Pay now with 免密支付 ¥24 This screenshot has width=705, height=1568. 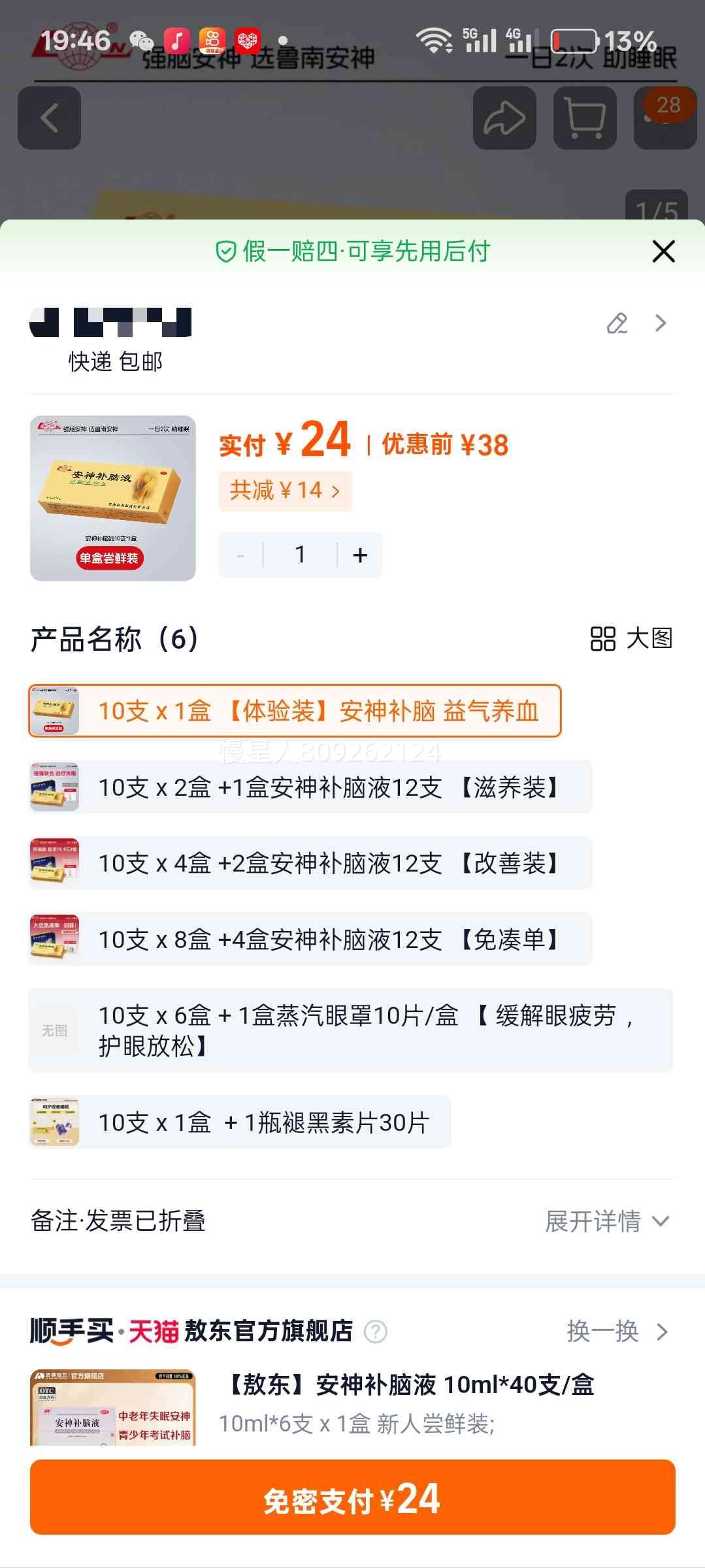point(352,1497)
